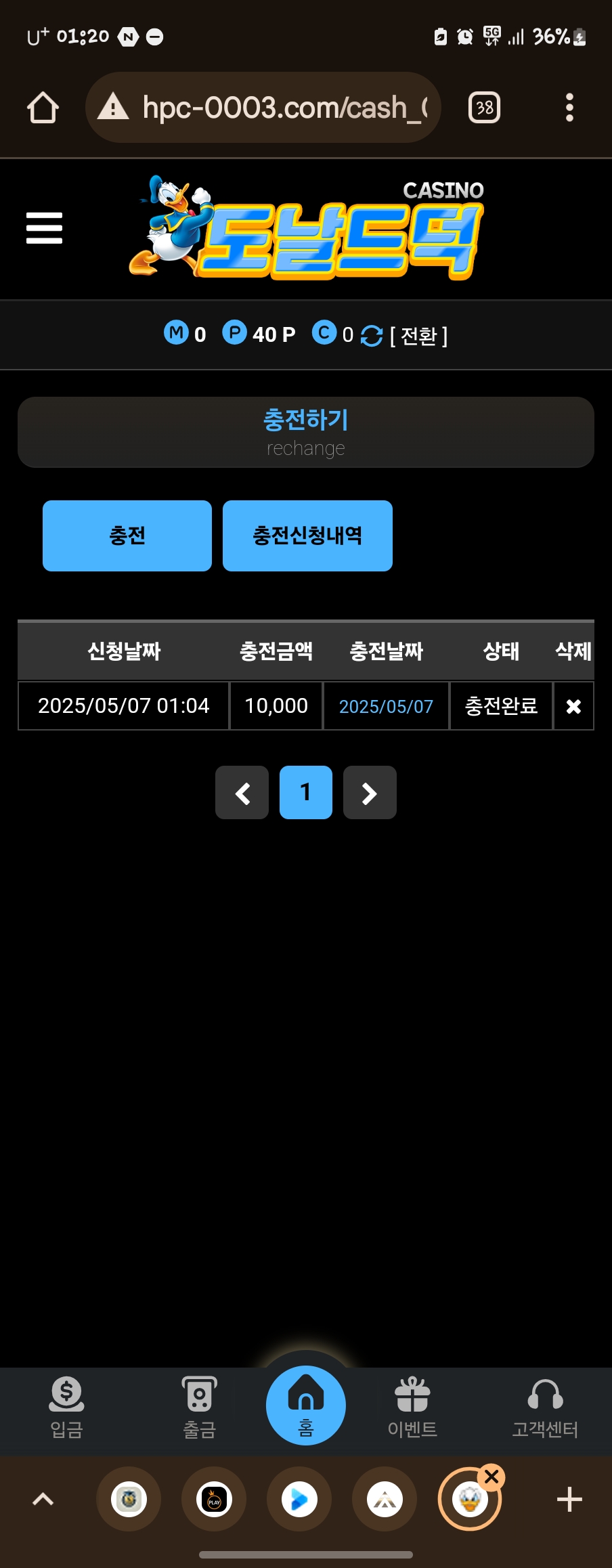Refresh balance with the sync icon
612x1568 pixels.
[x=371, y=335]
